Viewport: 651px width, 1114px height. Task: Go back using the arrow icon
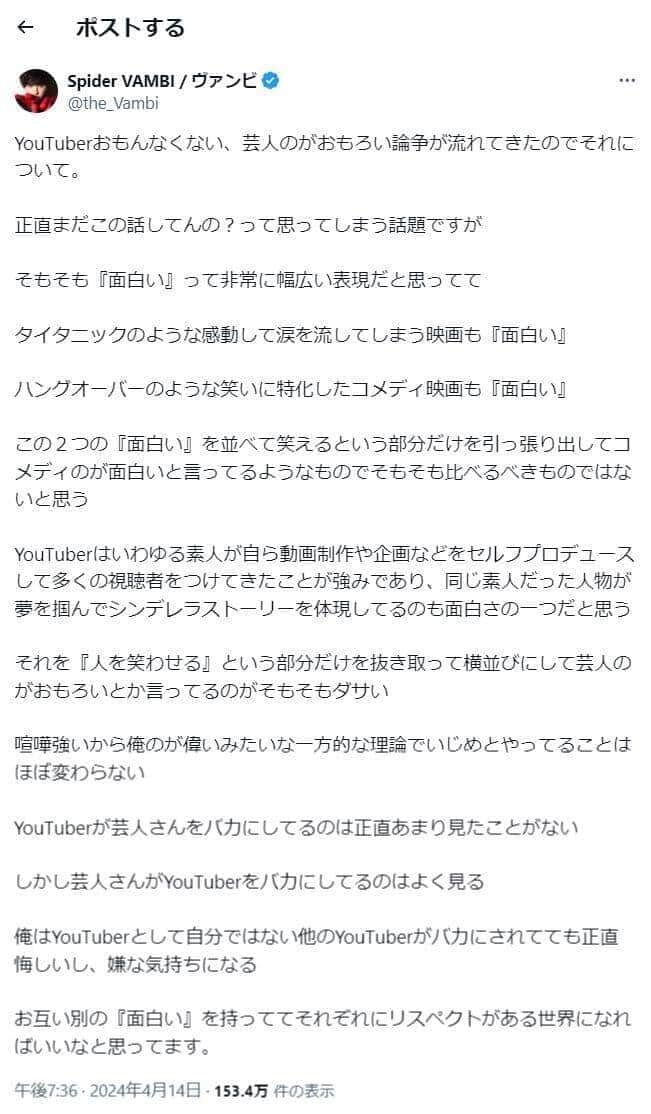point(26,28)
